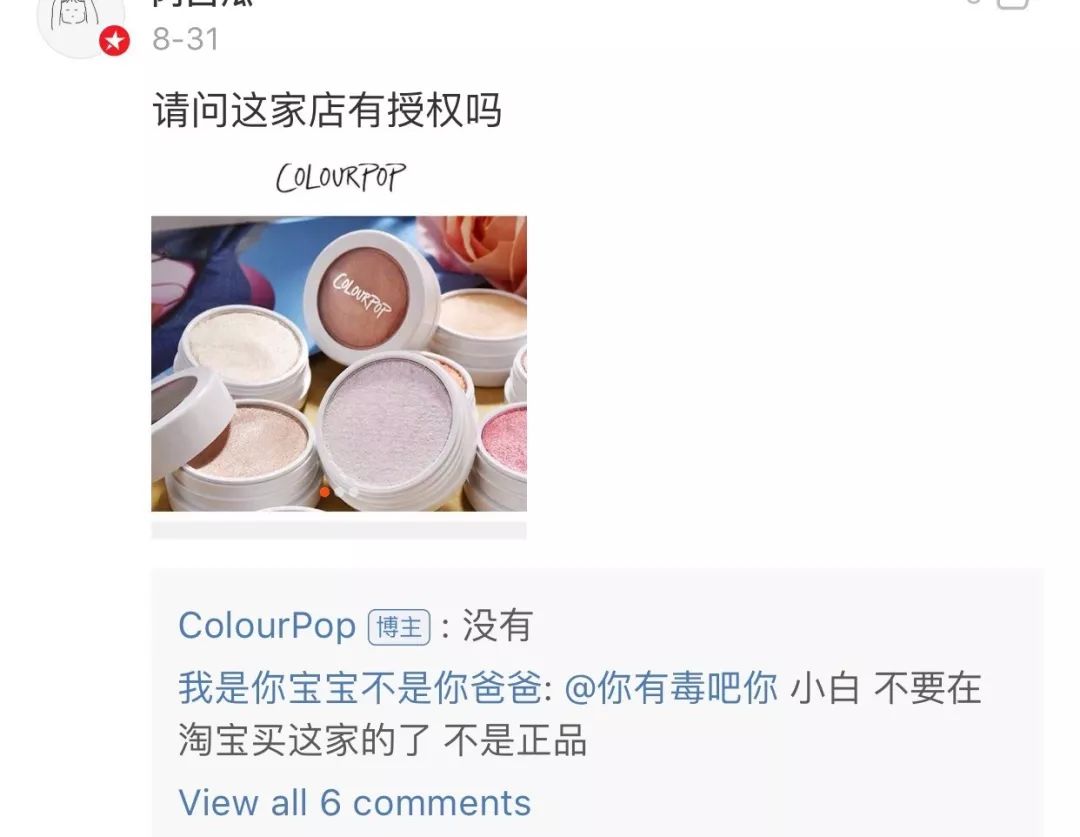This screenshot has width=1080, height=837.
Task: Like the comment at top right
Action: (1012, 4)
